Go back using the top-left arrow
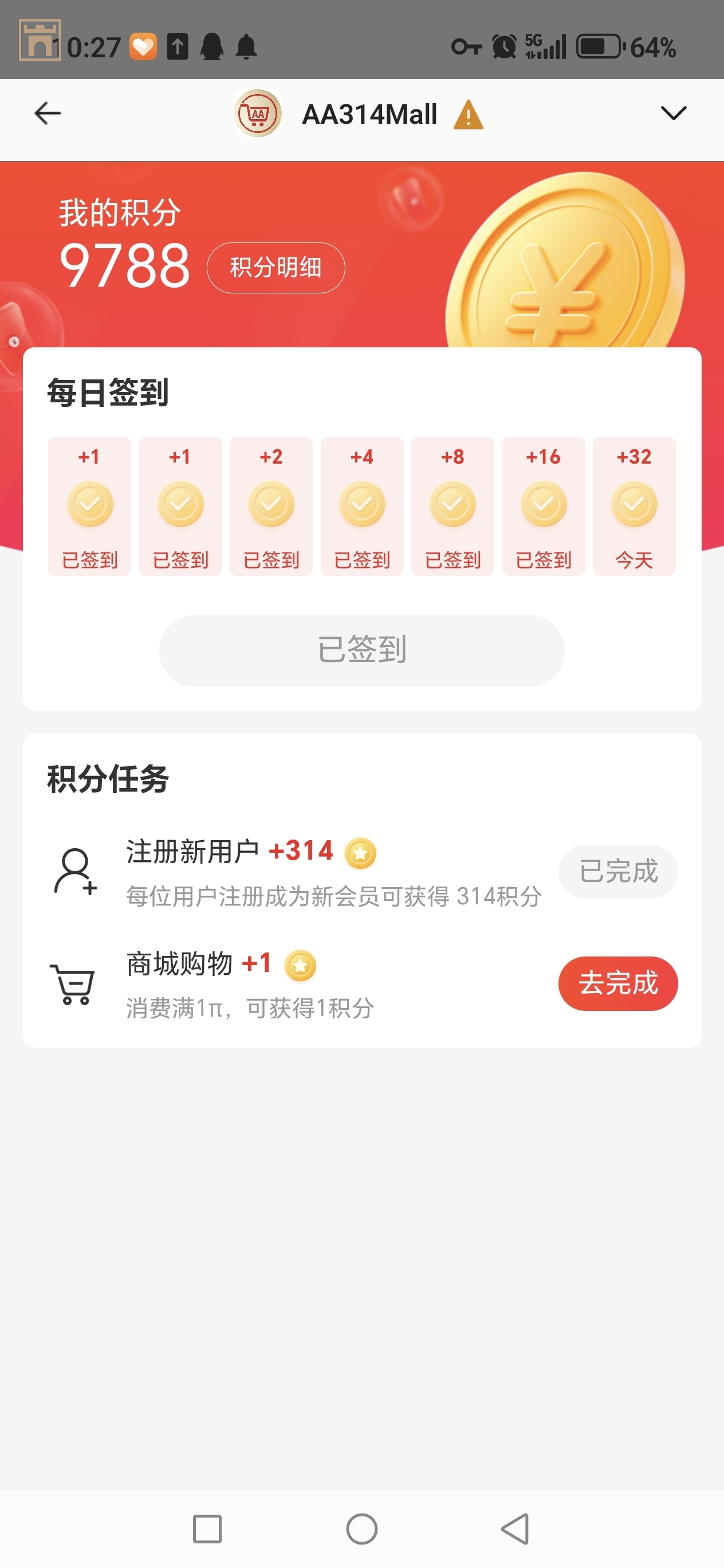The height and width of the screenshot is (1568, 724). pyautogui.click(x=48, y=113)
